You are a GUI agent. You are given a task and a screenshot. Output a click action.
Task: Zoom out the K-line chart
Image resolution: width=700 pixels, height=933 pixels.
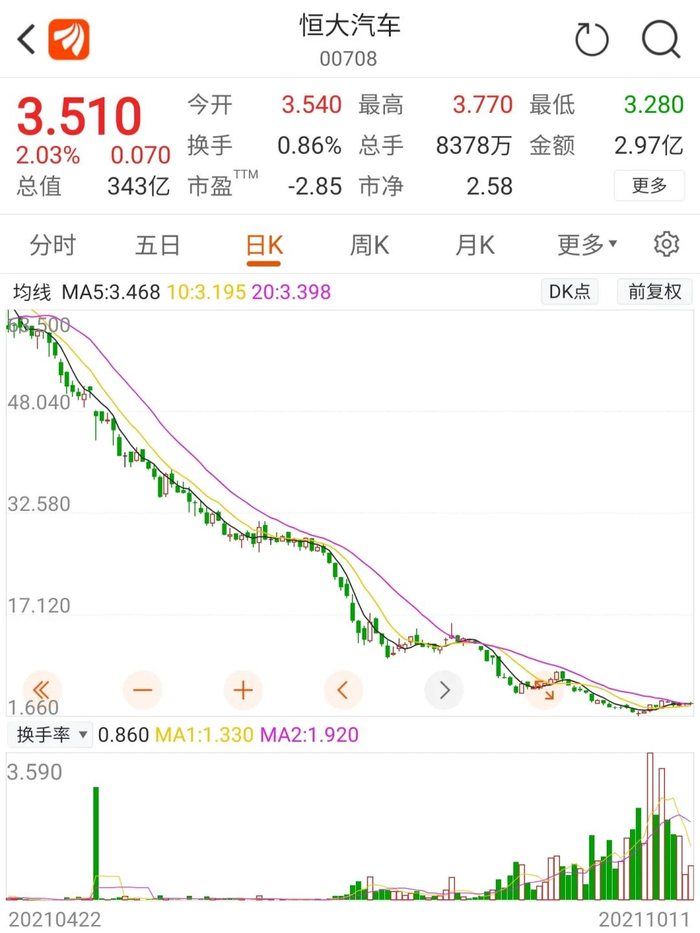click(x=142, y=689)
